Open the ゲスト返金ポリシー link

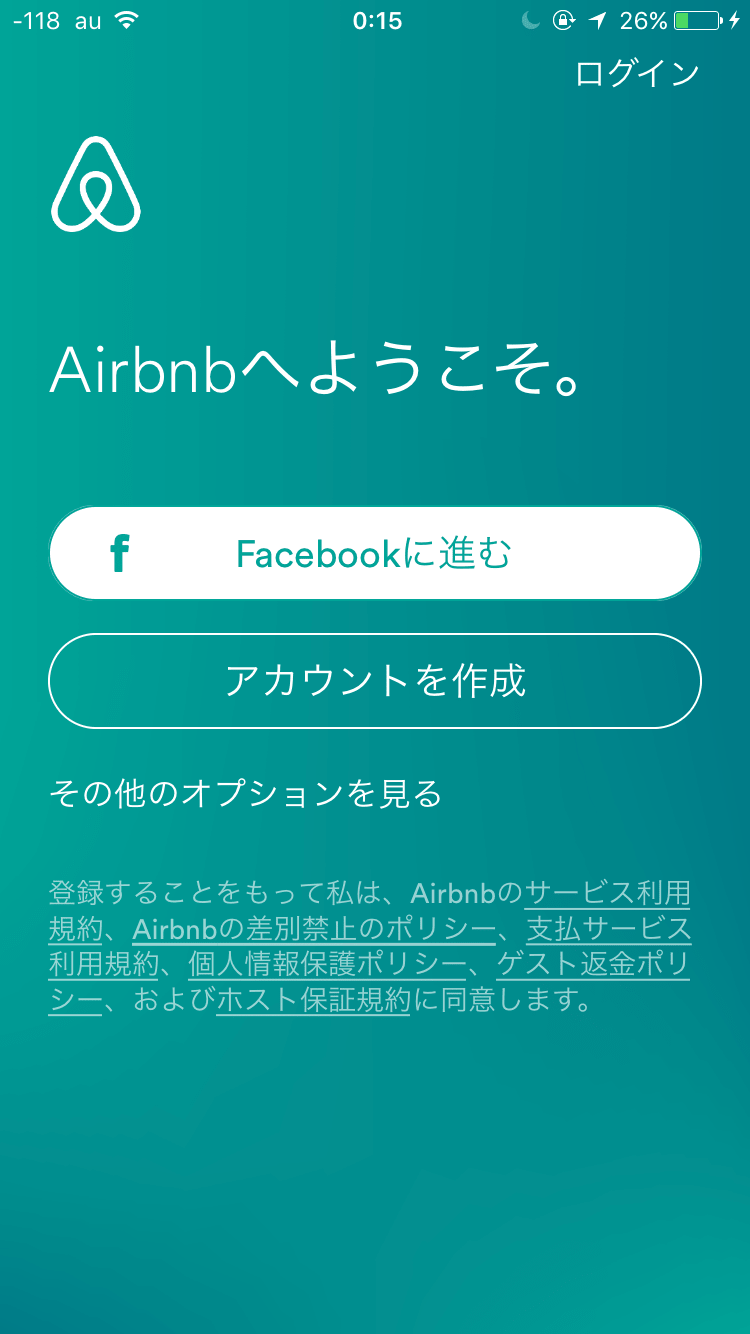[593, 967]
